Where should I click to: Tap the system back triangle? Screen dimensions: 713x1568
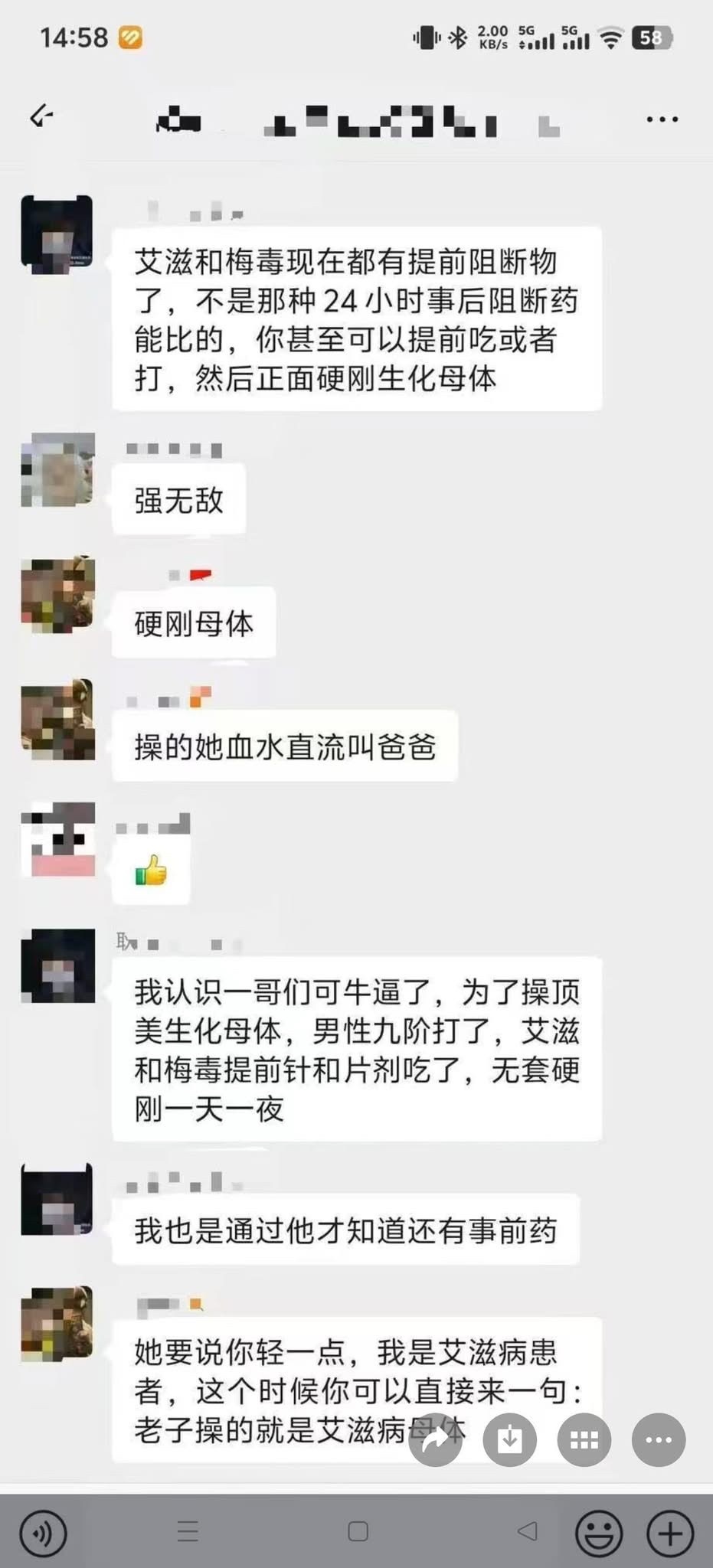click(x=527, y=1530)
